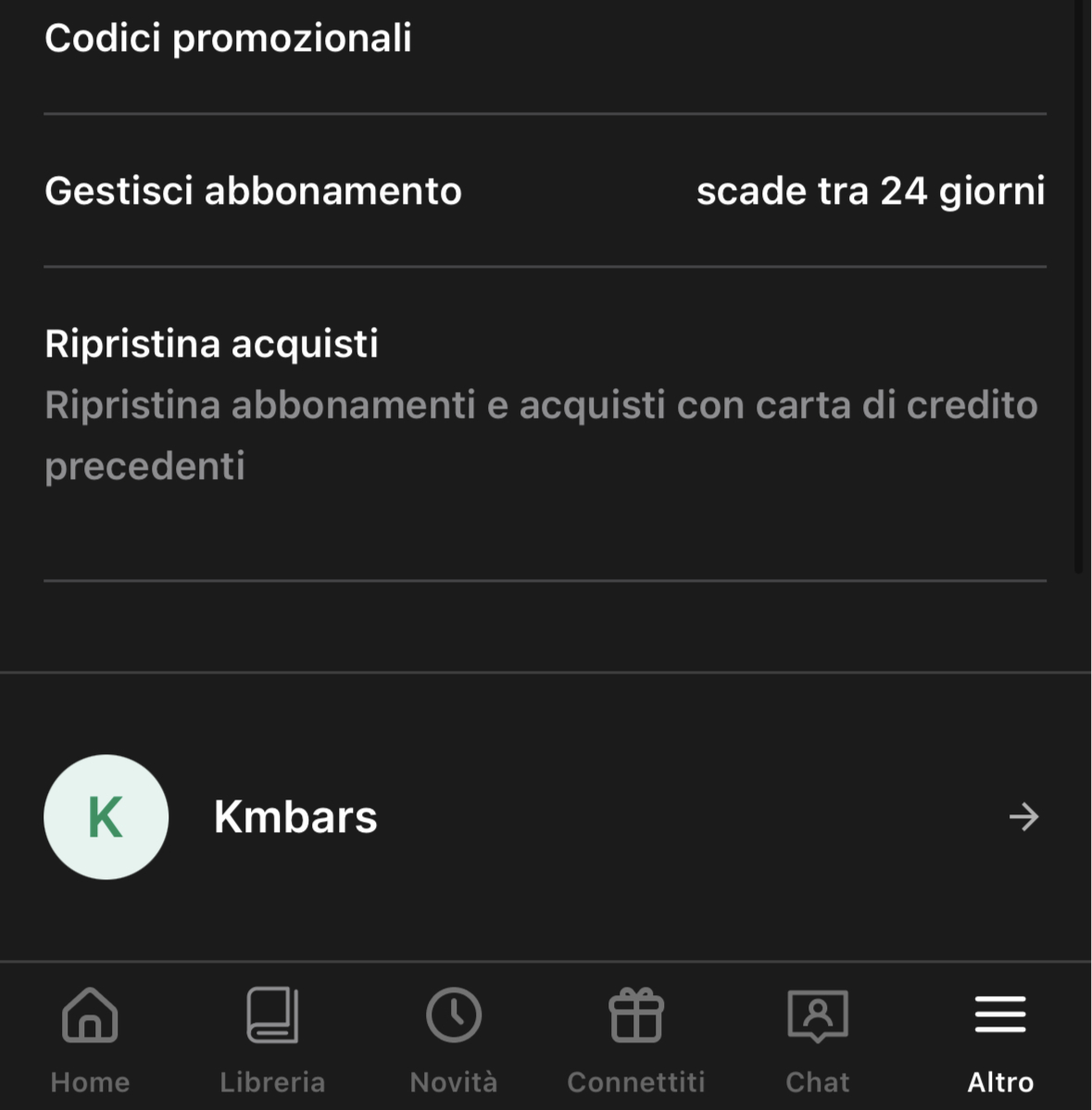Open Gestisci abbonamento
Image resolution: width=1092 pixels, height=1110 pixels.
(254, 190)
